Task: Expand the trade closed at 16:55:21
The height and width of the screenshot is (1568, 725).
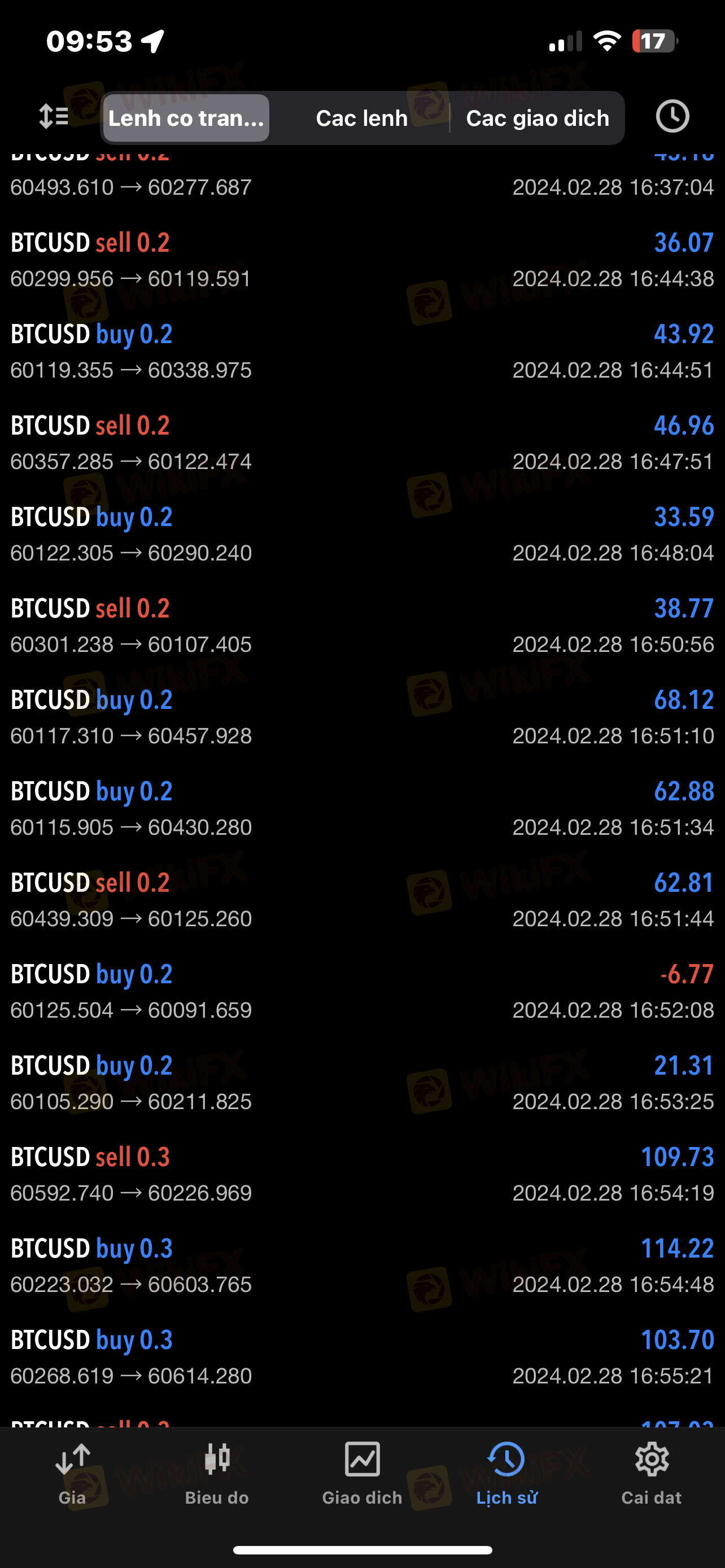Action: click(362, 1357)
